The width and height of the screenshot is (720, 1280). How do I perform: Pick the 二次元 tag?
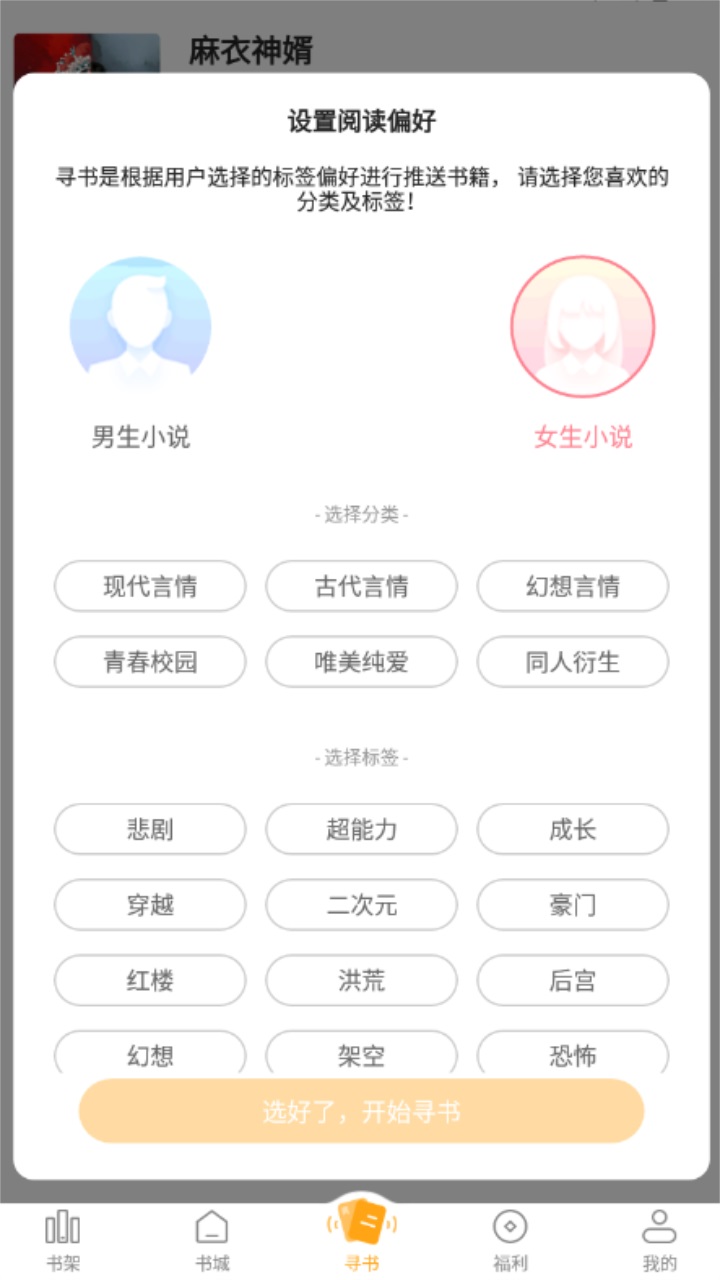[x=360, y=905]
